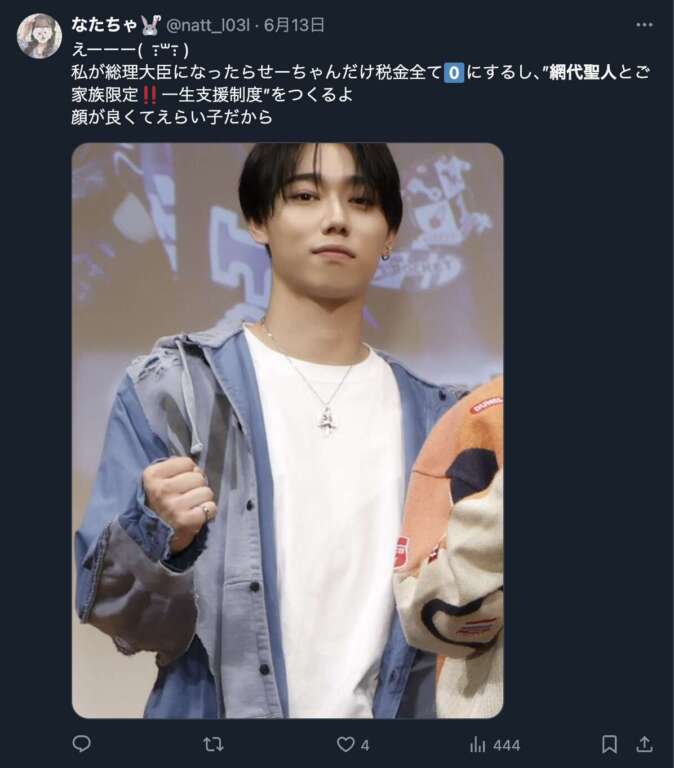Image resolution: width=674 pixels, height=768 pixels.
Task: Share this tweet
Action: (644, 744)
